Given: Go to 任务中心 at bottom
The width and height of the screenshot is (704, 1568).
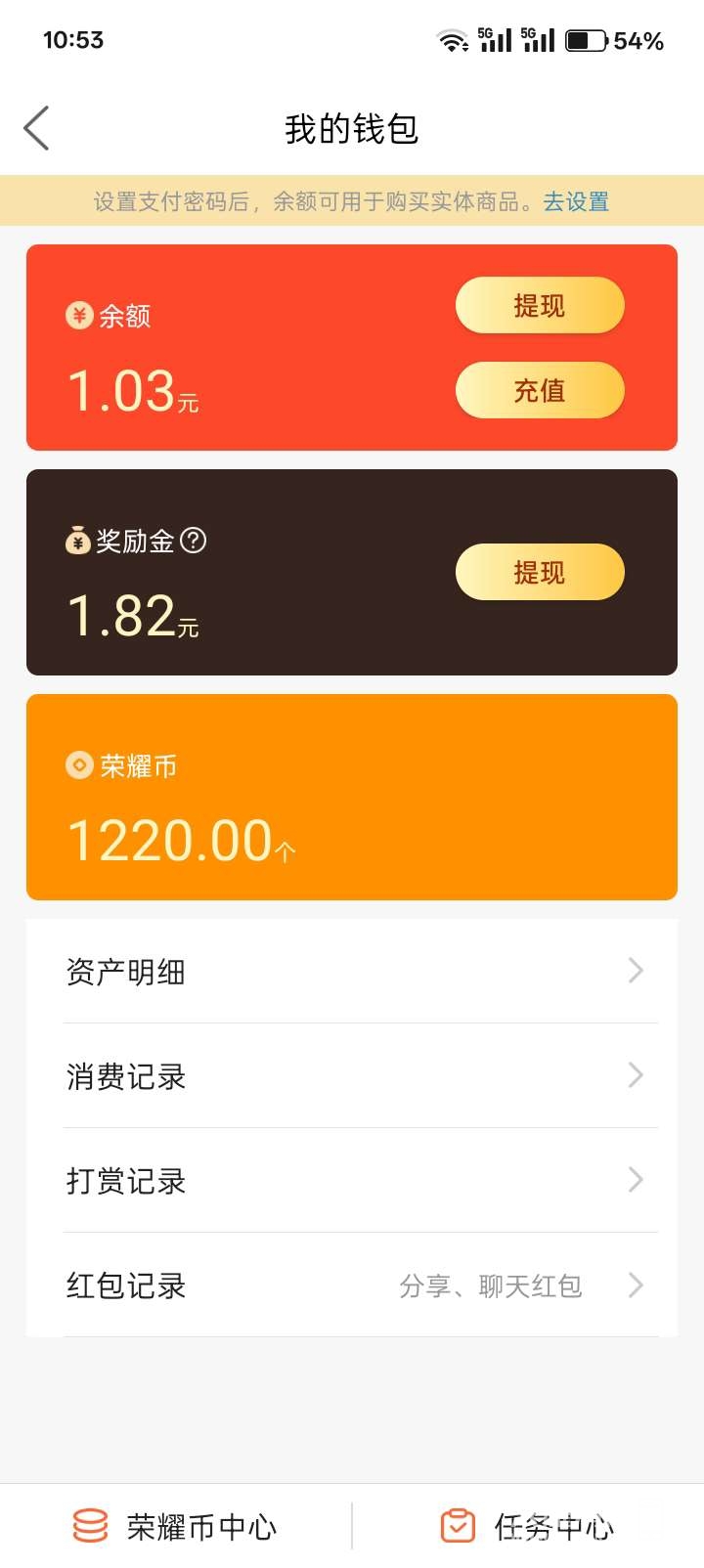Looking at the screenshot, I should pyautogui.click(x=528, y=1526).
